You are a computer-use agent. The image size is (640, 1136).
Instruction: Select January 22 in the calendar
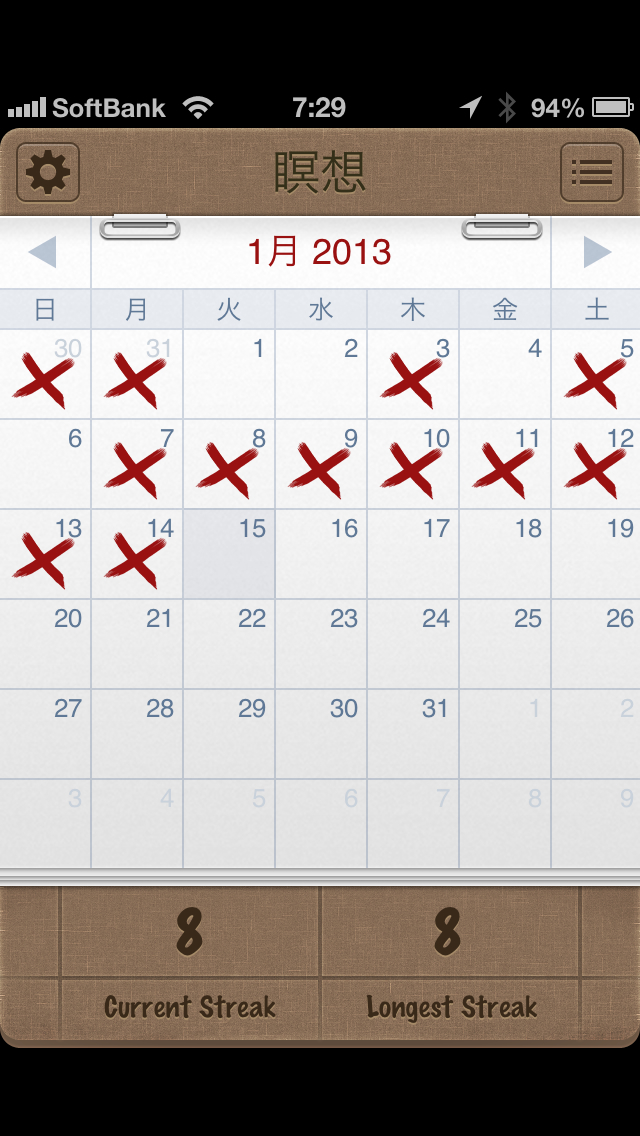[229, 645]
